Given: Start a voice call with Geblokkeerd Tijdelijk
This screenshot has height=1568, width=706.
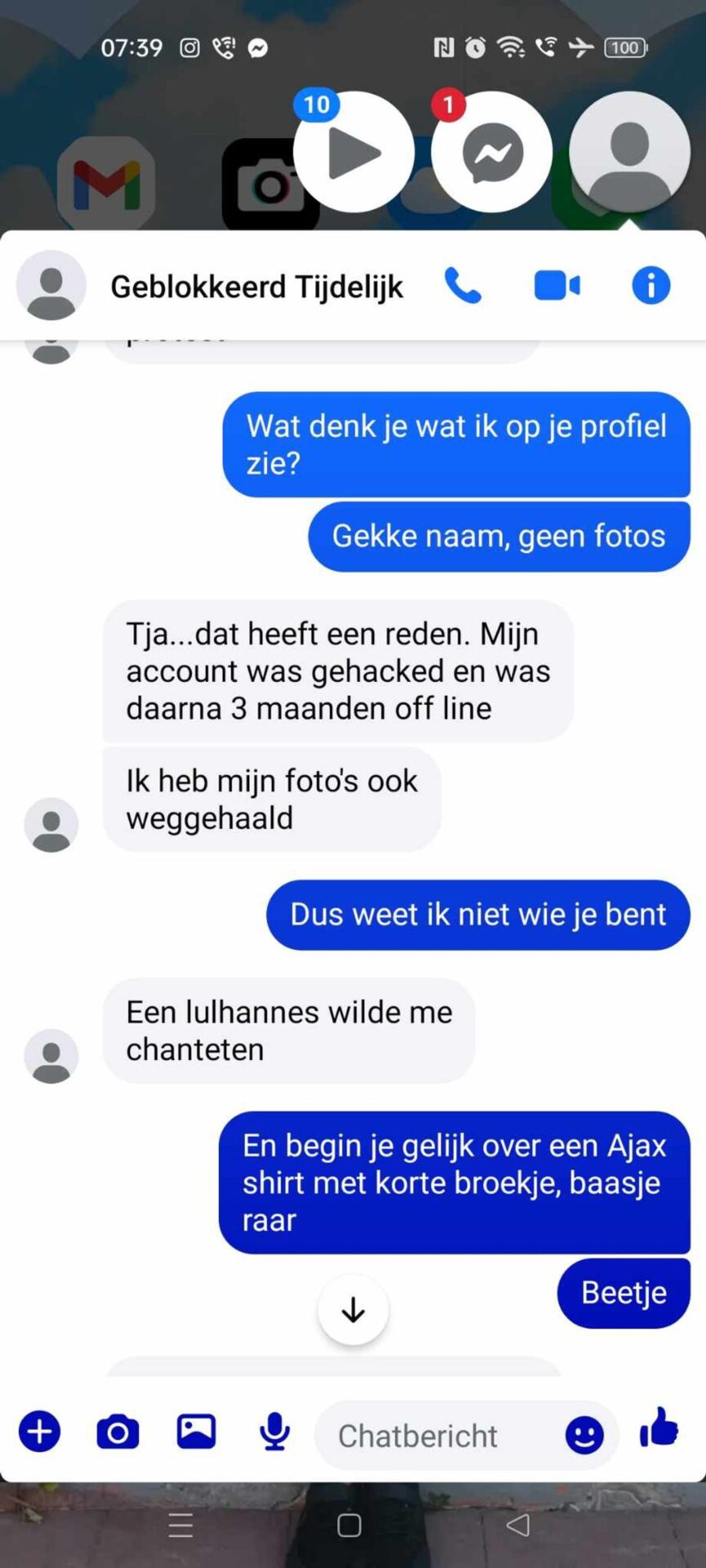Looking at the screenshot, I should tap(462, 286).
